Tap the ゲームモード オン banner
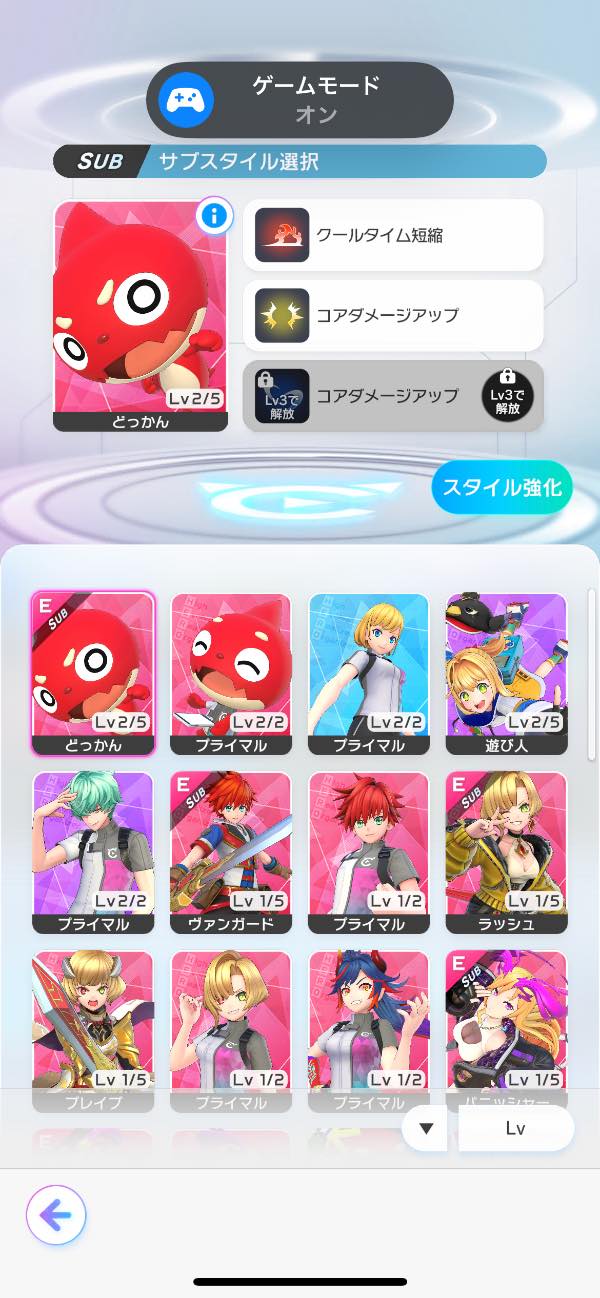This screenshot has height=1298, width=600. coord(300,99)
